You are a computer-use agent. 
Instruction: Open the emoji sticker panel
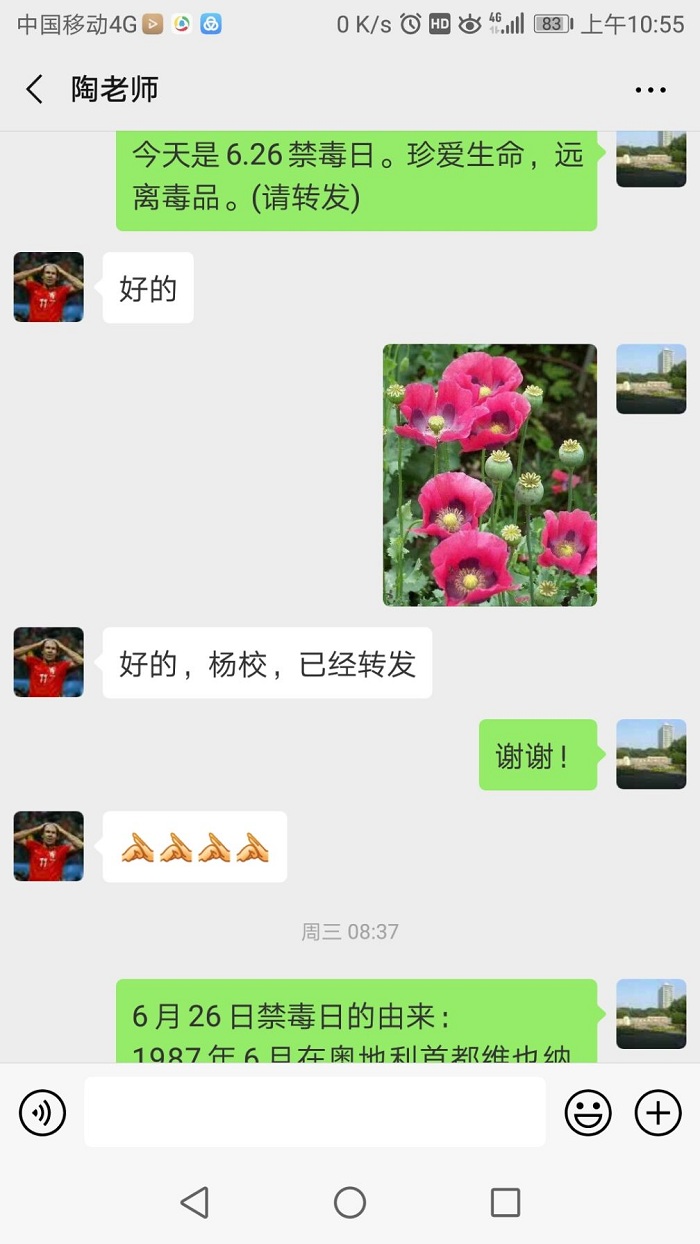point(588,1112)
